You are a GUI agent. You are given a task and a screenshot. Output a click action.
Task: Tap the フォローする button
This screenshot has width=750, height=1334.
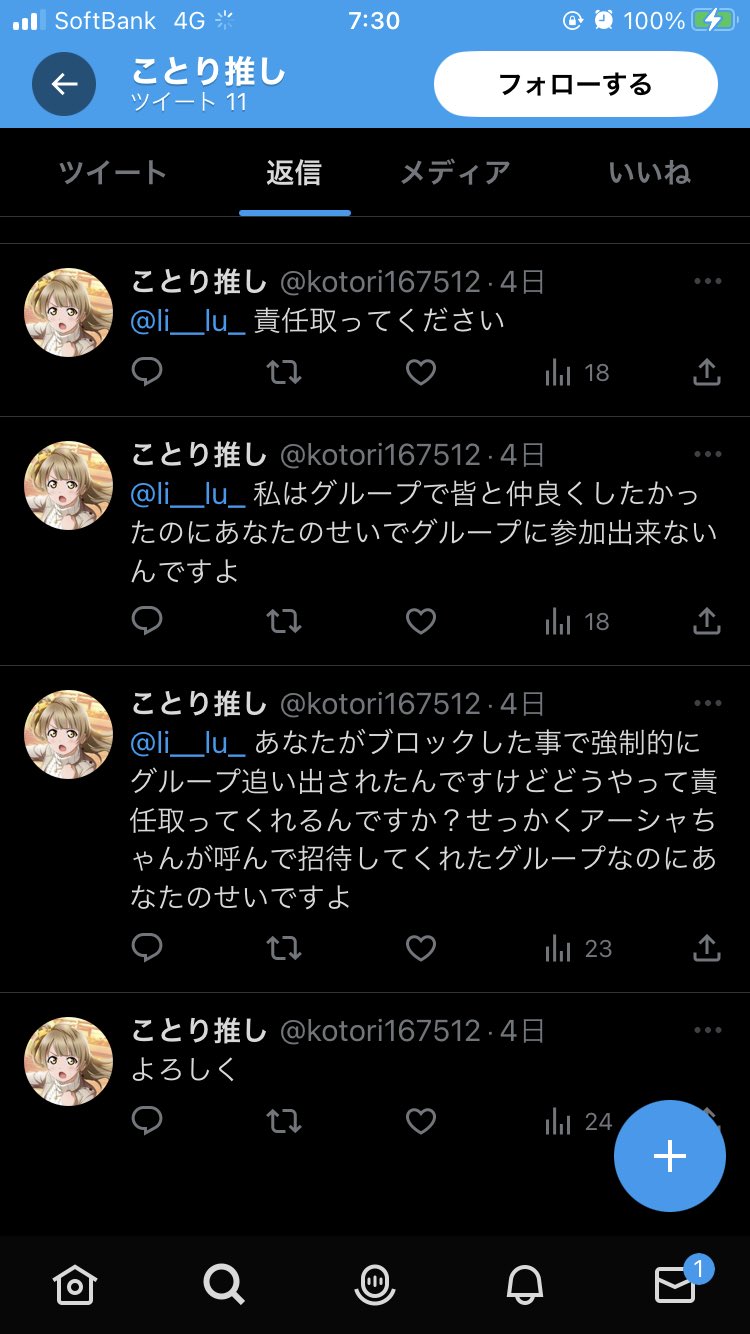coord(575,84)
